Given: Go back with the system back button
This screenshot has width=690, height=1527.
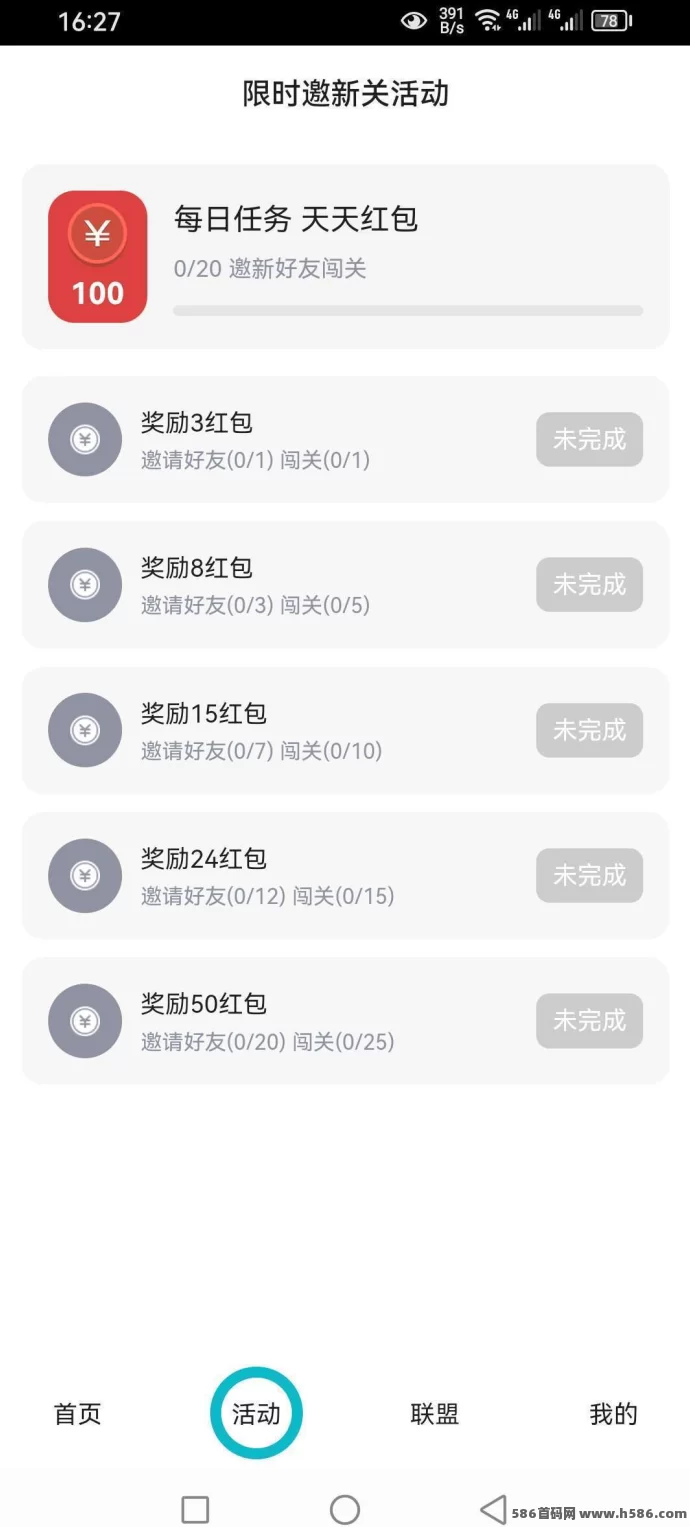Looking at the screenshot, I should click(x=493, y=1509).
